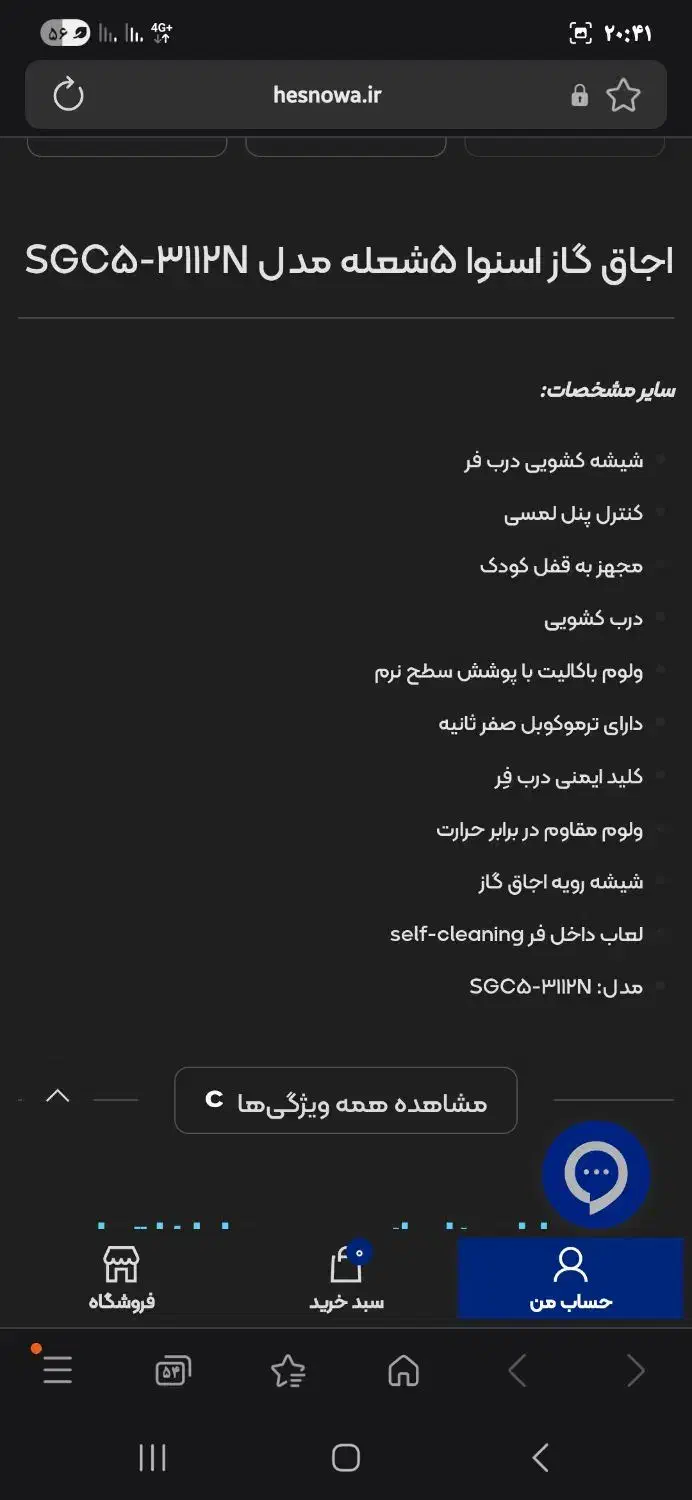Tap the system back button
The height and width of the screenshot is (1500, 692).
point(540,1457)
